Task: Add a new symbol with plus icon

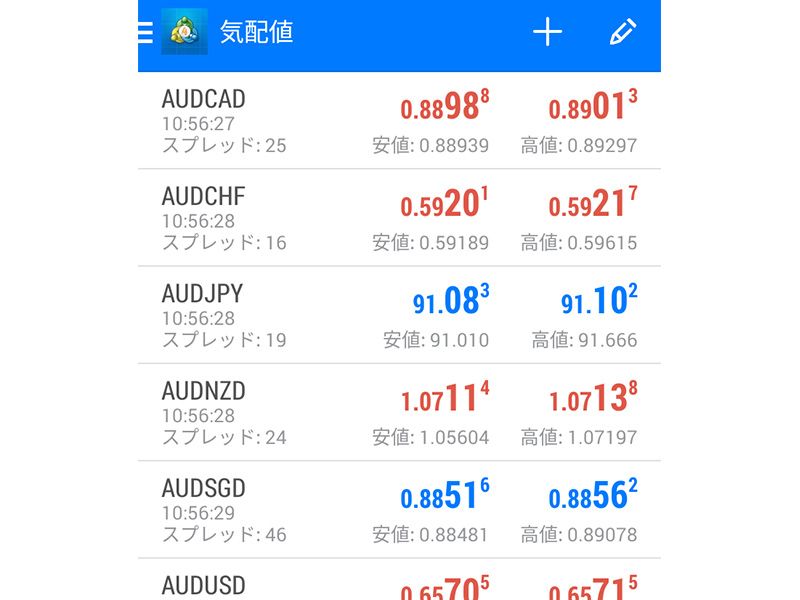Action: click(547, 32)
